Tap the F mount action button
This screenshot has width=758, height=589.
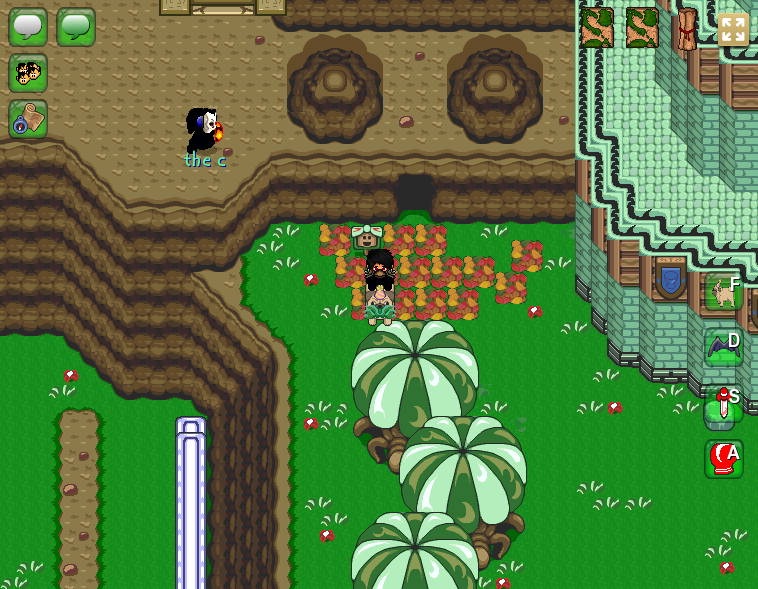click(x=724, y=291)
